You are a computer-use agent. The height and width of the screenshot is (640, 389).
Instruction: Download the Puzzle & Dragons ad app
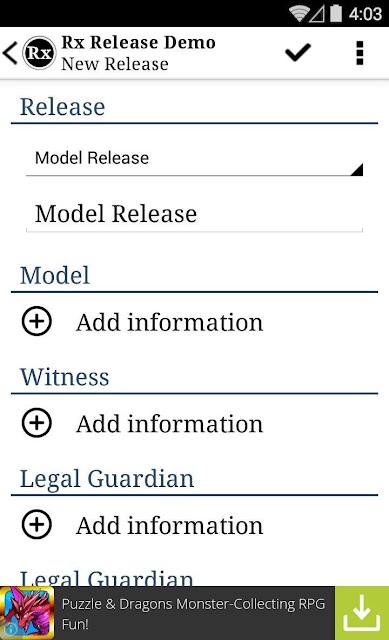tap(362, 613)
